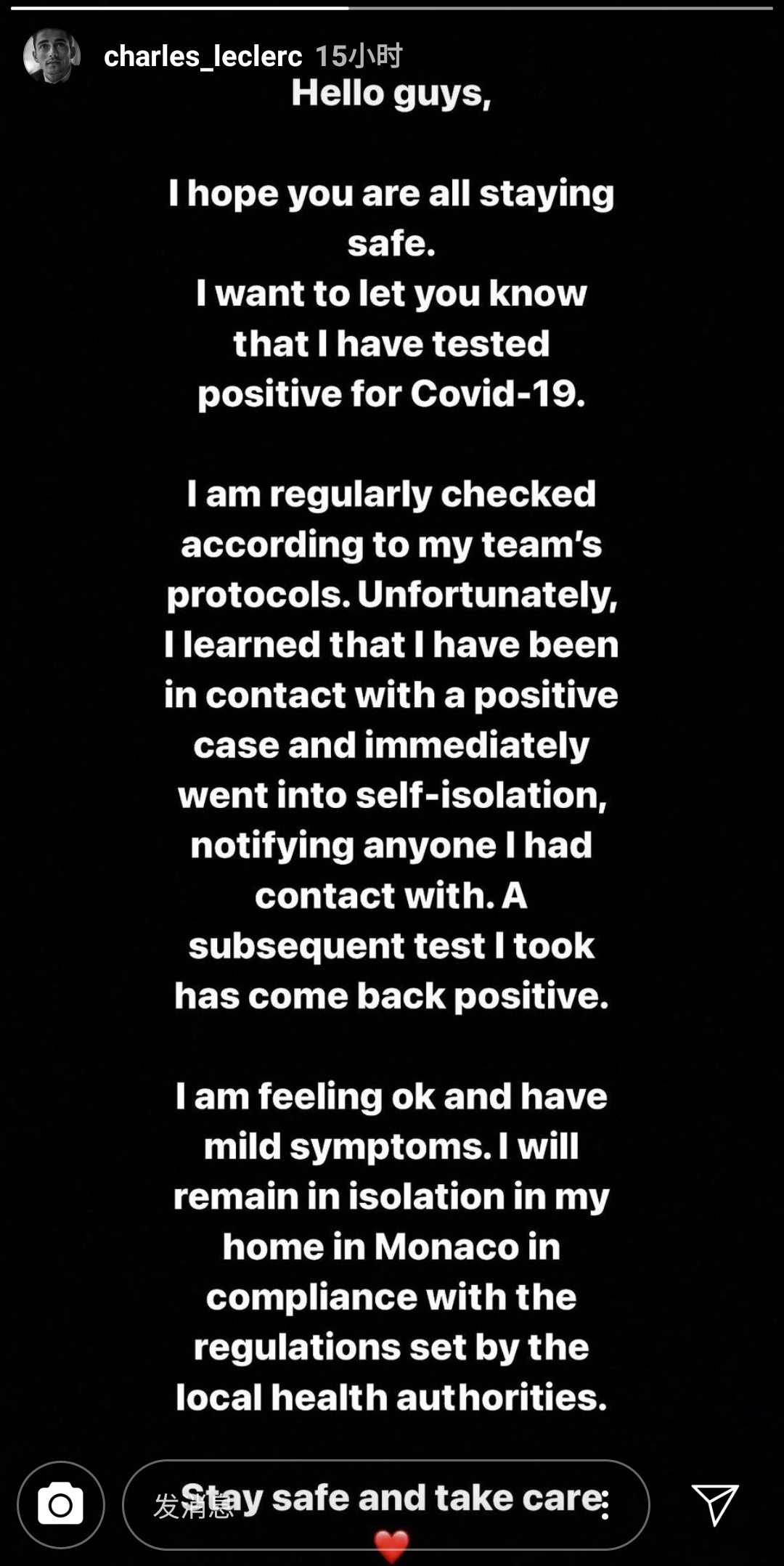
Task: Open charles_leclerc profile picture
Action: [51, 56]
